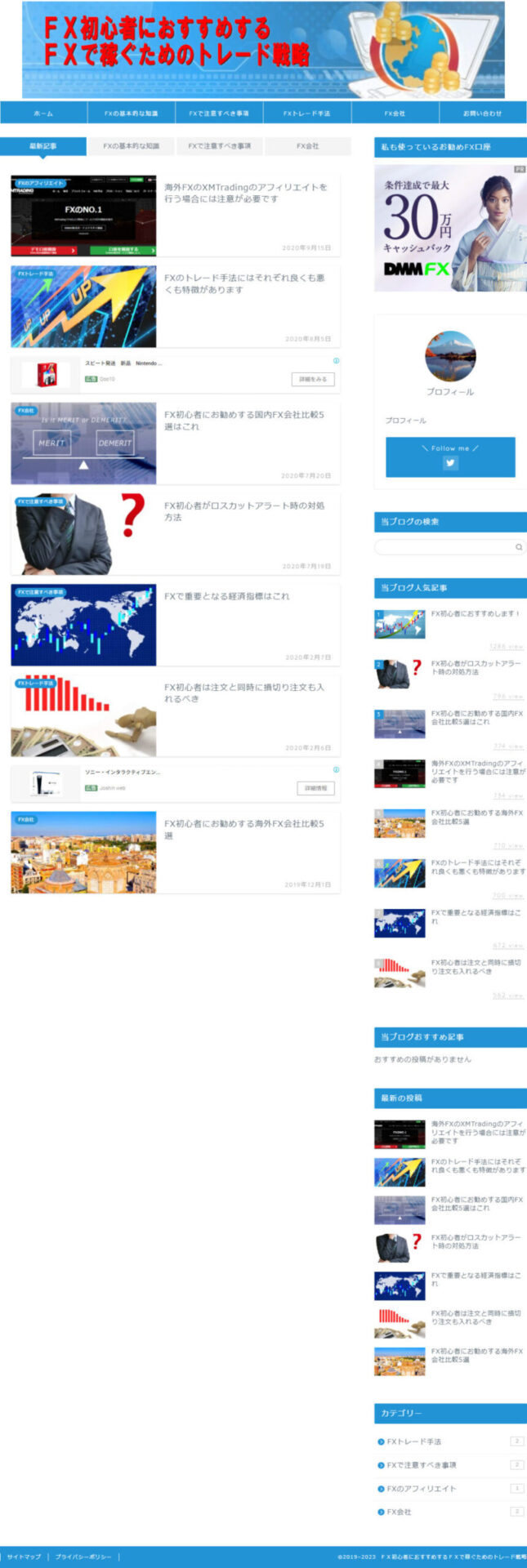The image size is (527, 1568).
Task: Tap the search magnifier icon
Action: click(x=518, y=547)
